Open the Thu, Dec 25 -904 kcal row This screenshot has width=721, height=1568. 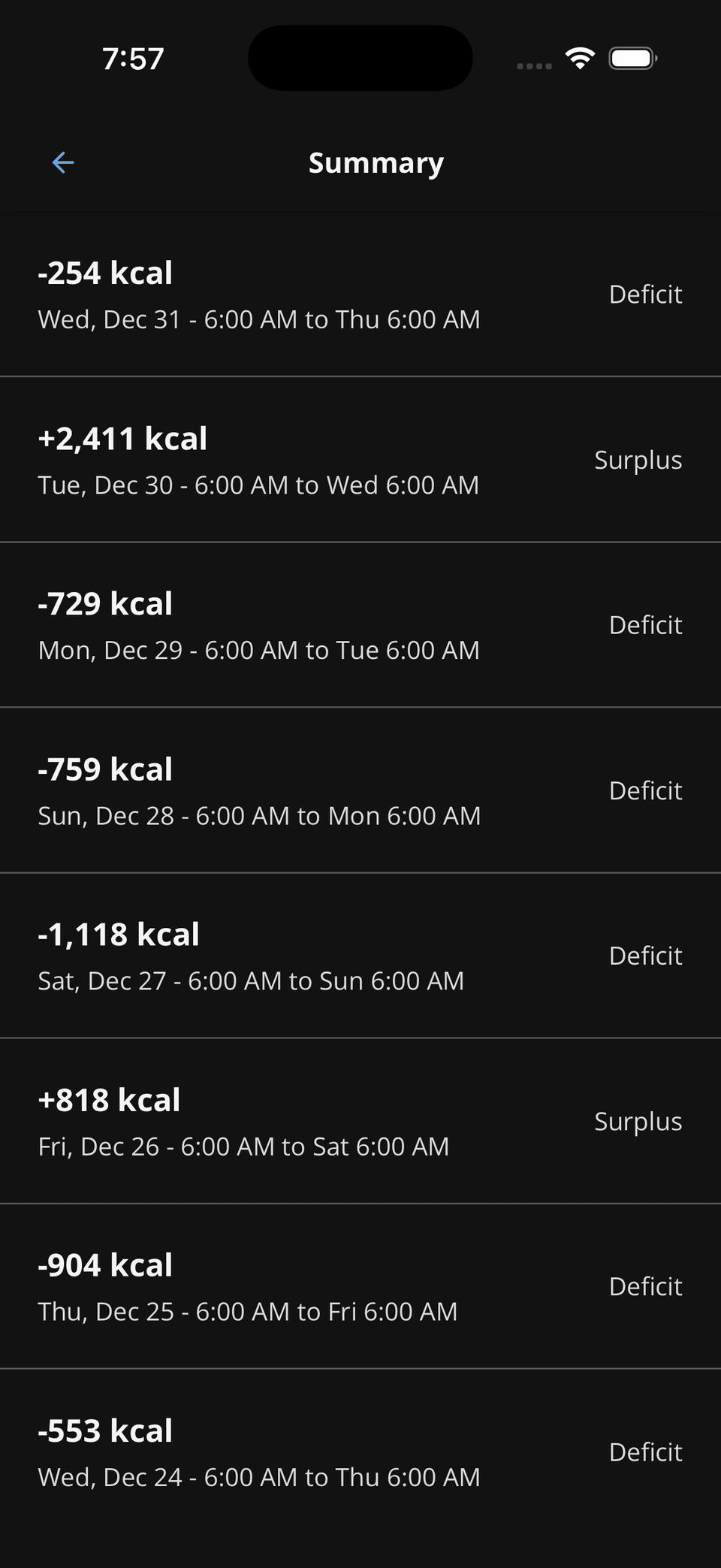360,1286
